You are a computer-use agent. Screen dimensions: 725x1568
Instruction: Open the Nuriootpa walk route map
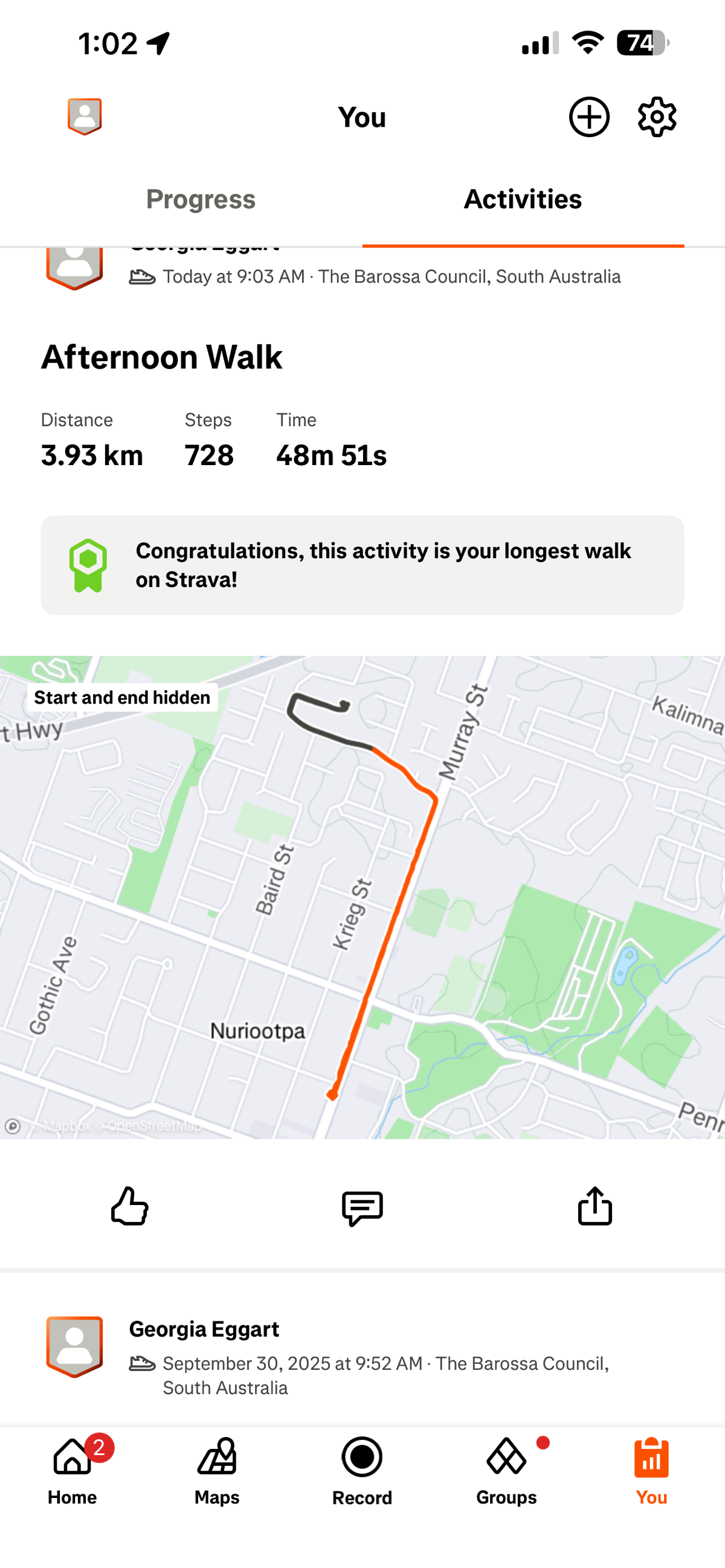point(362,896)
